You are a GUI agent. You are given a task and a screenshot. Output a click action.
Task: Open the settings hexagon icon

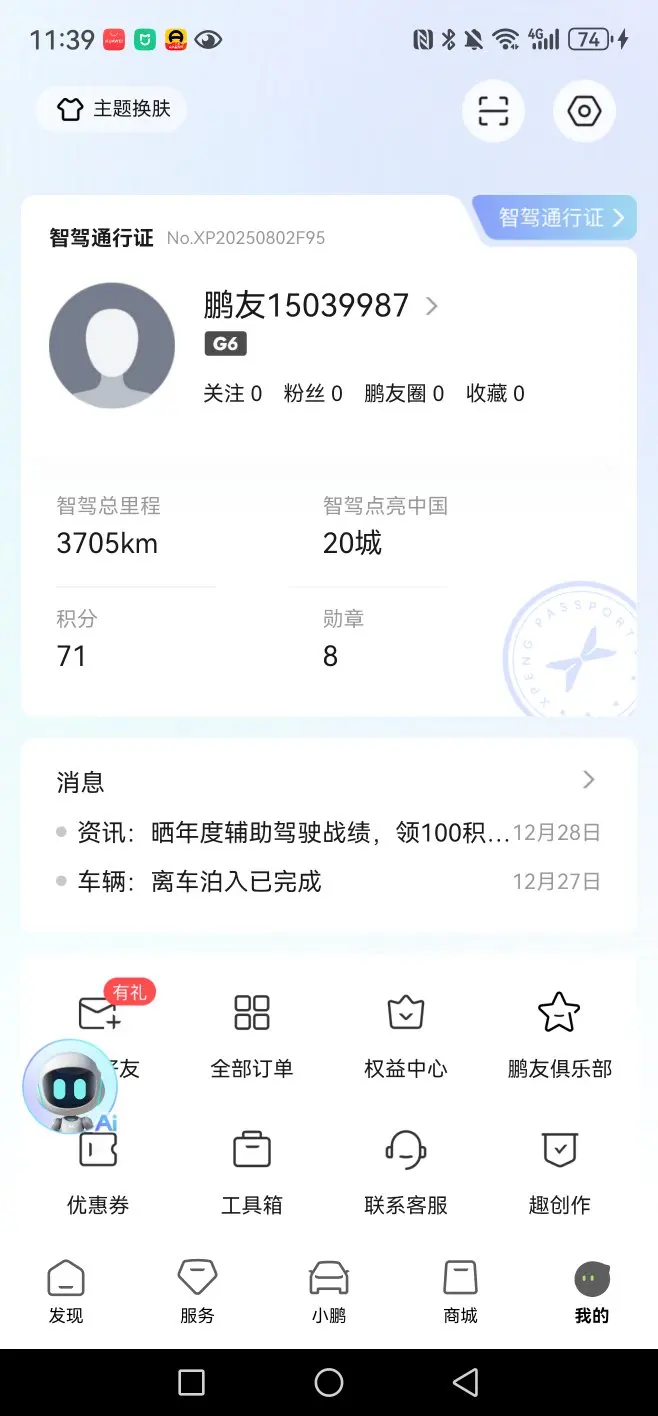(x=584, y=111)
